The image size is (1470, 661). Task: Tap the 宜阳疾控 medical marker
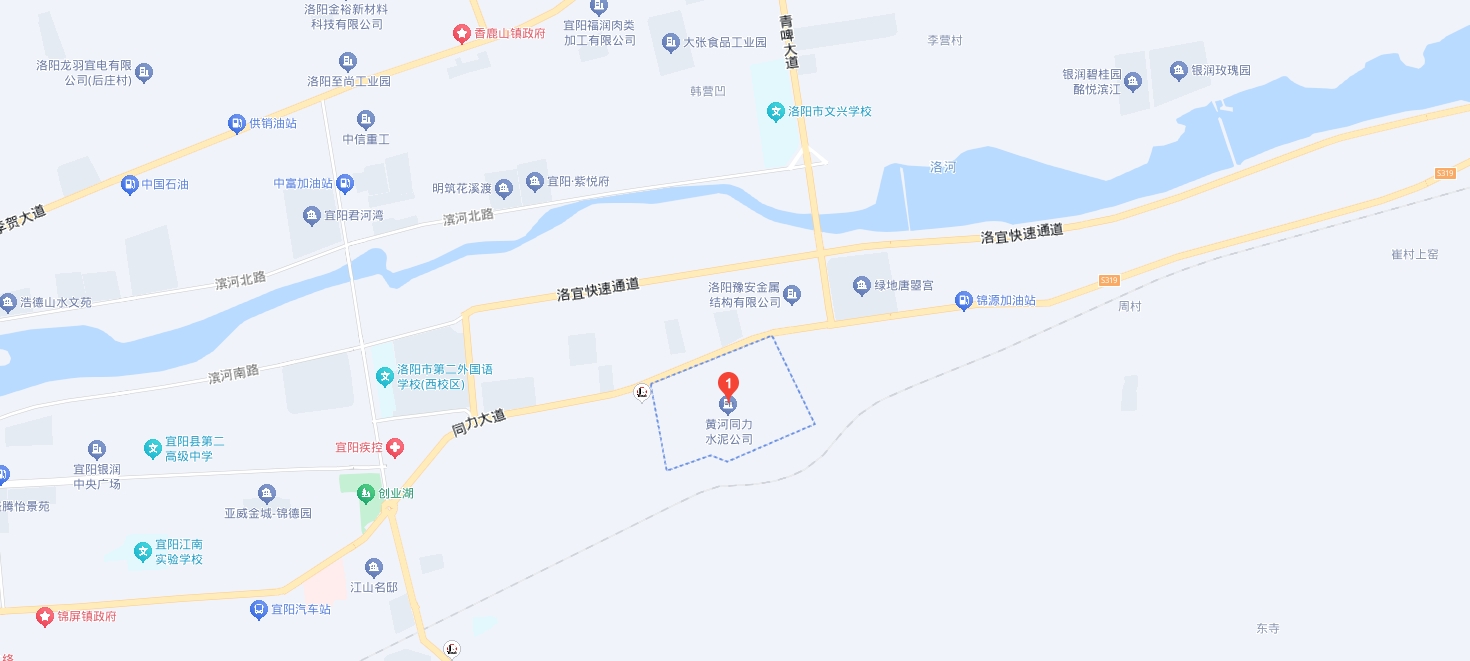pyautogui.click(x=395, y=448)
